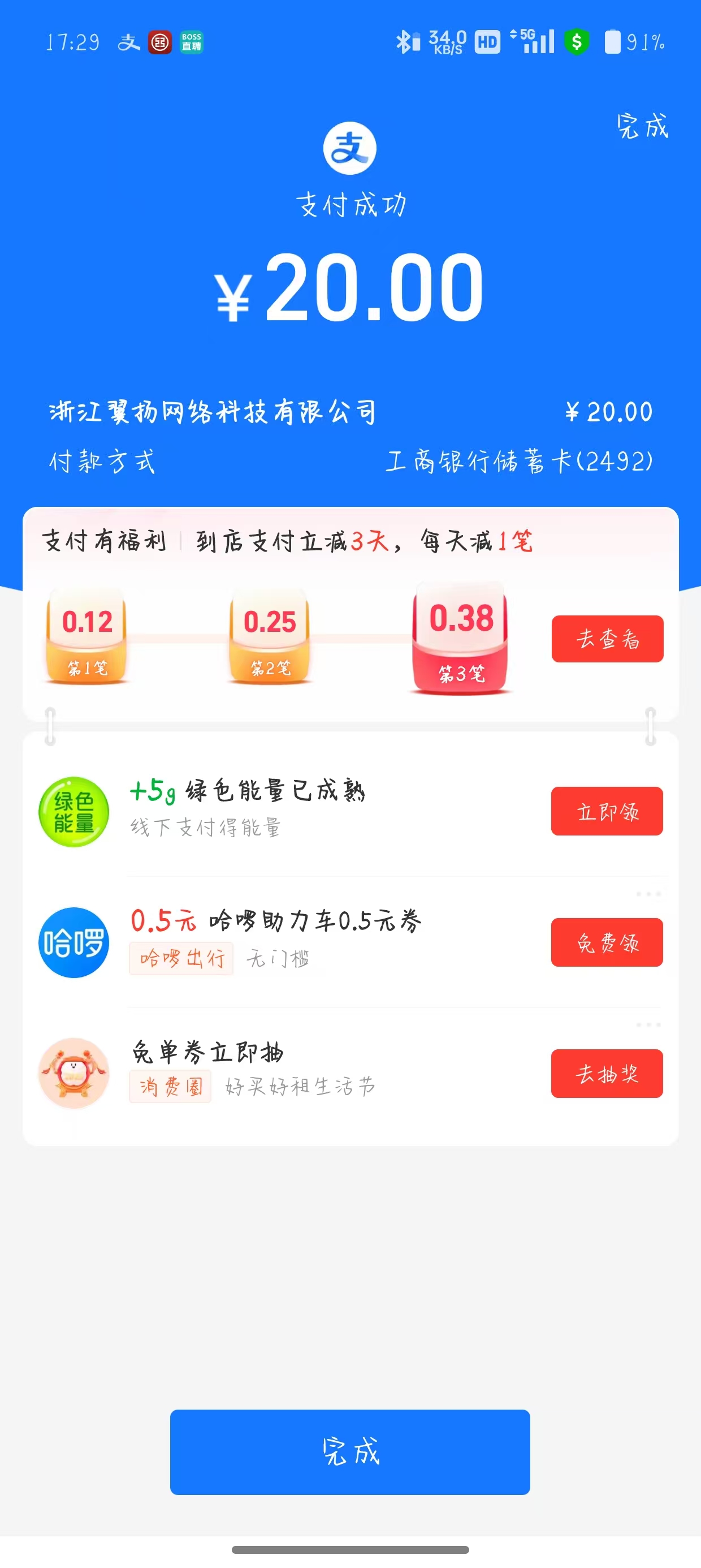Viewport: 701px width, 1568px height.
Task: Tap the large blue 完成 button
Action: [x=350, y=1451]
